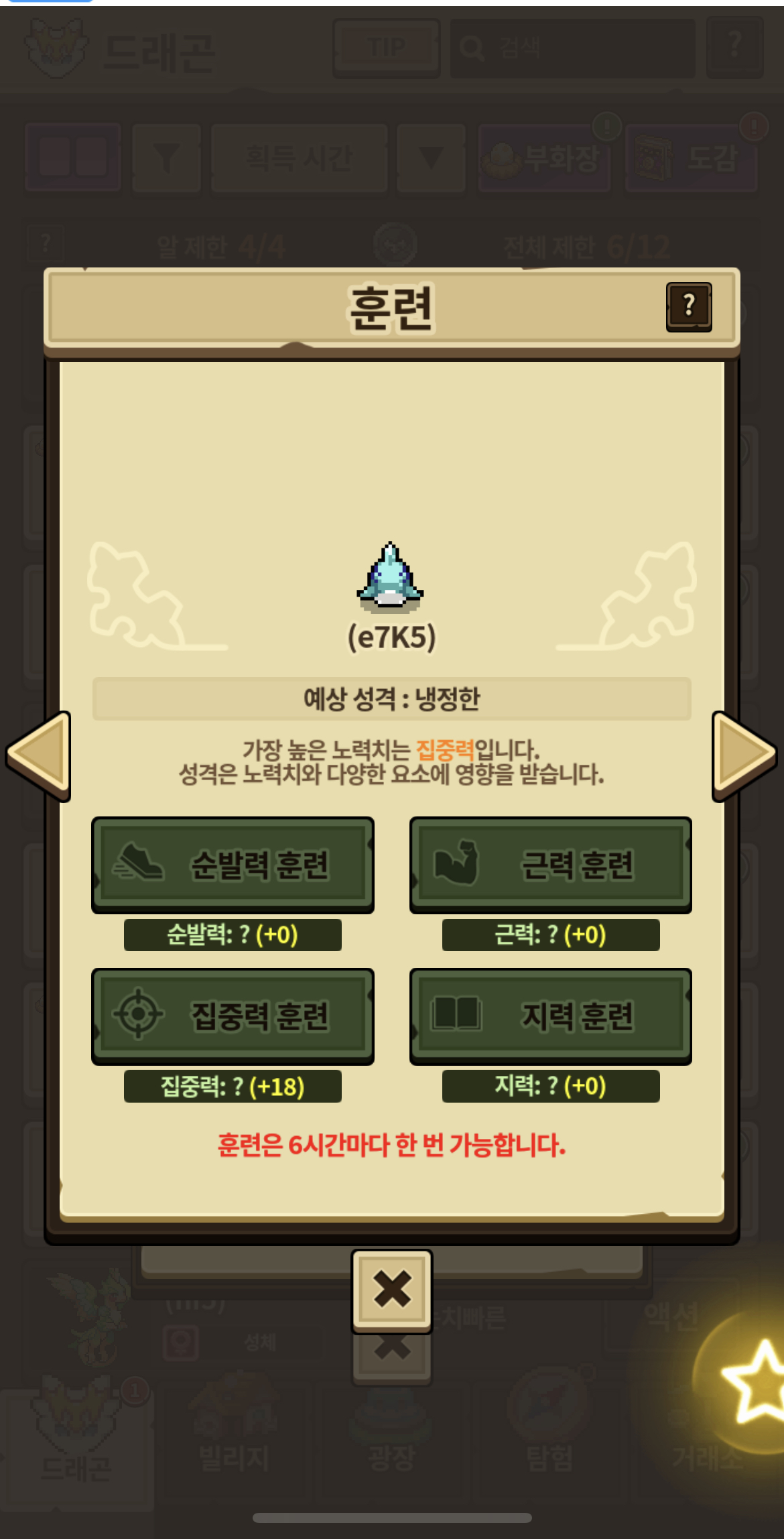Screen dimensions: 784x1539
Task: Start 순발력 훈련 training
Action: click(x=233, y=864)
